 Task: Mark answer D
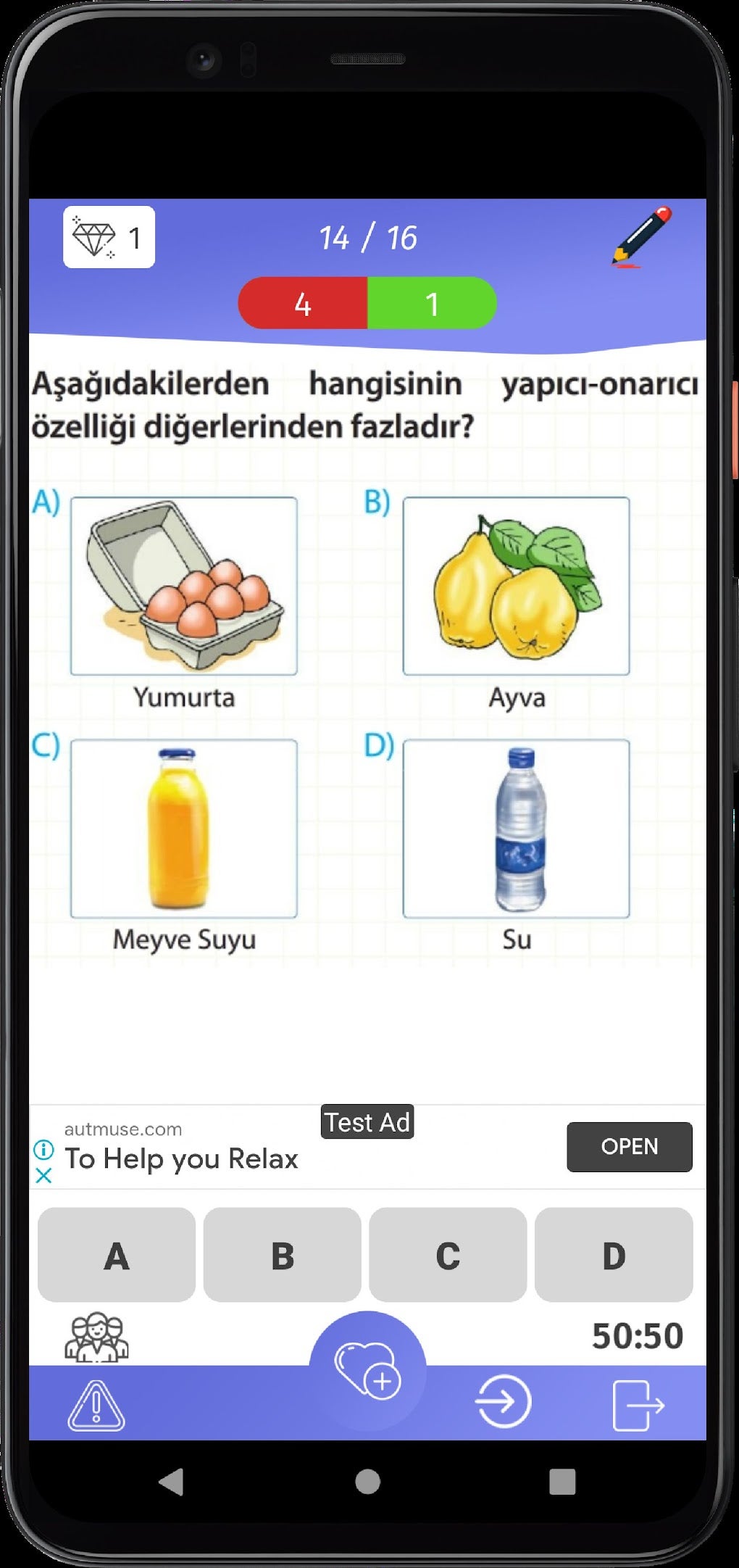point(614,1255)
